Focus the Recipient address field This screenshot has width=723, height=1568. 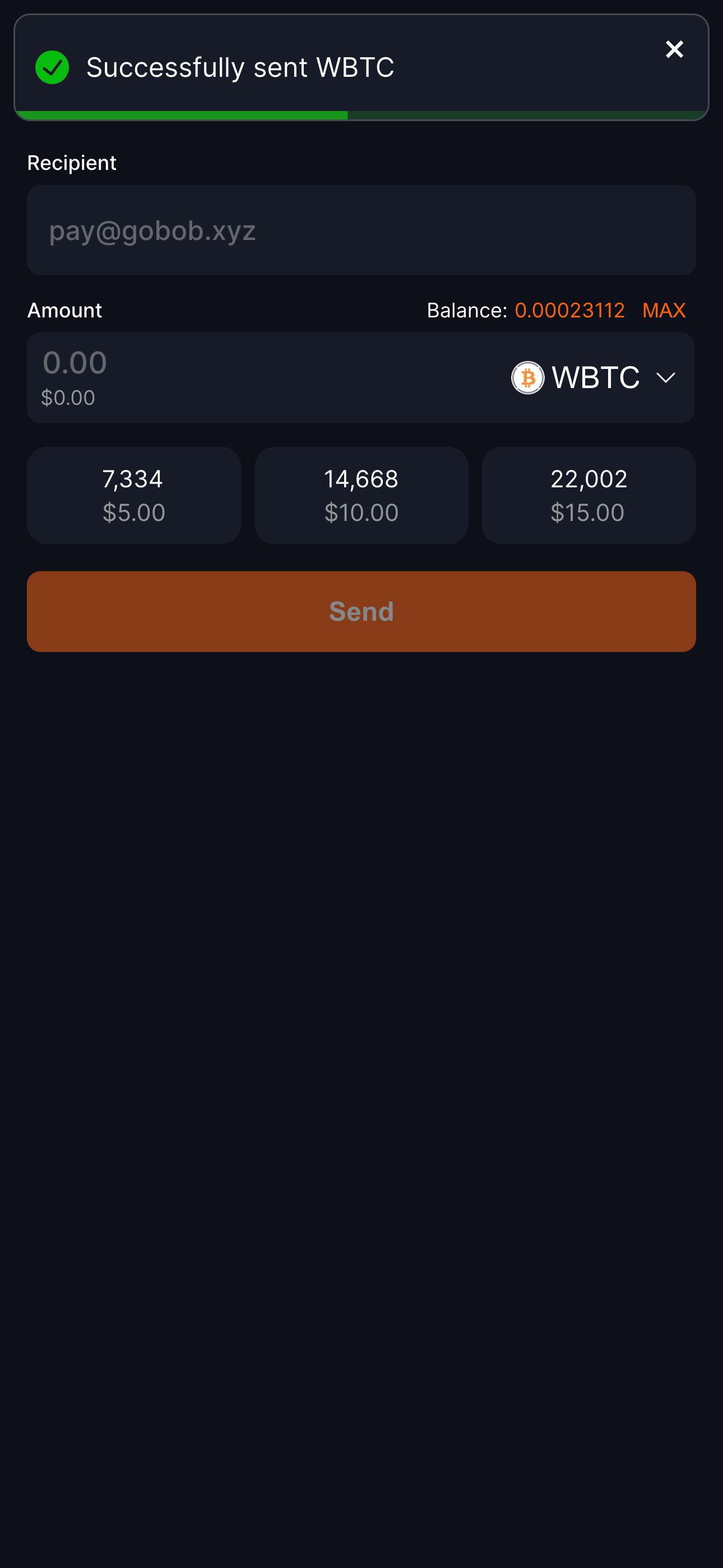(x=361, y=230)
